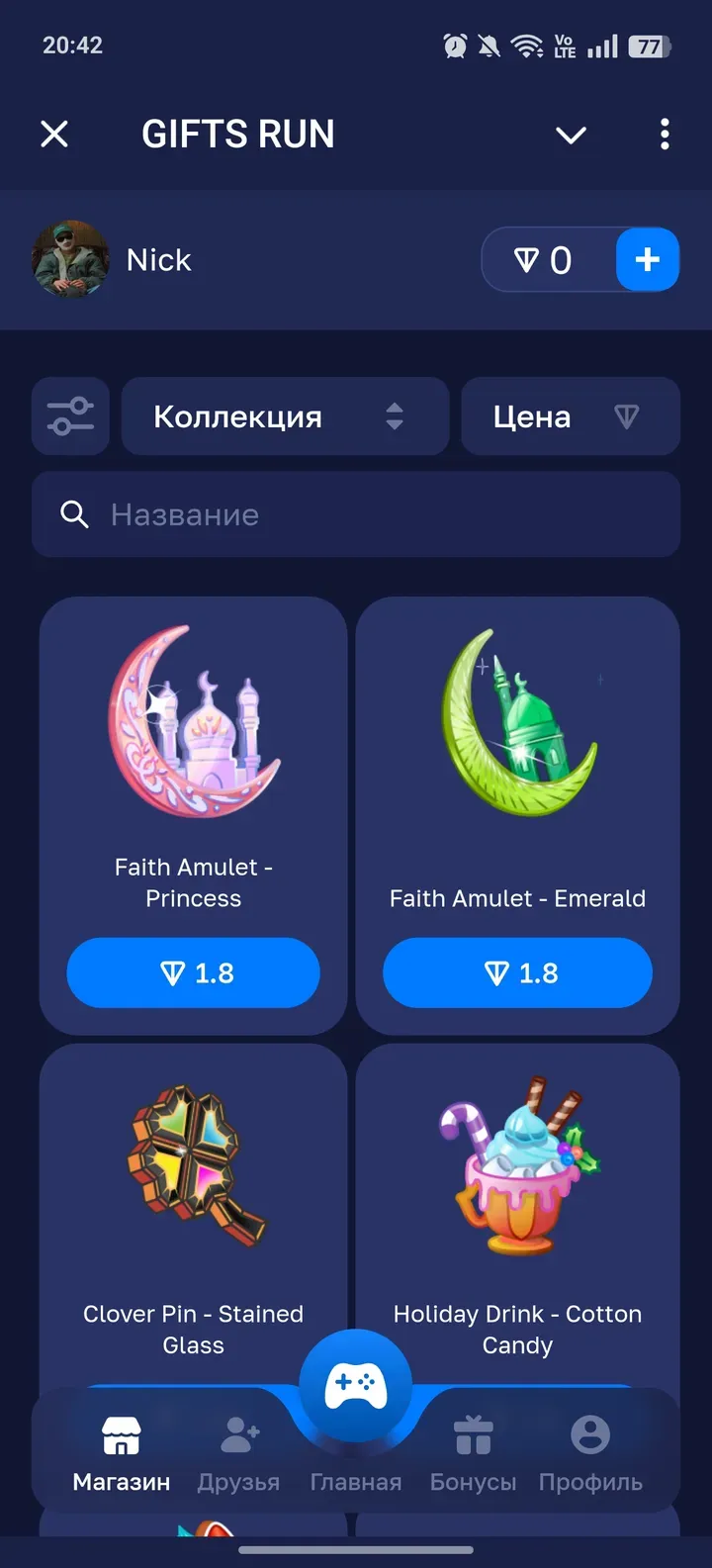Image resolution: width=712 pixels, height=1568 pixels.
Task: Buy Faith Amulet - Emerald for 1.8
Action: 517,972
